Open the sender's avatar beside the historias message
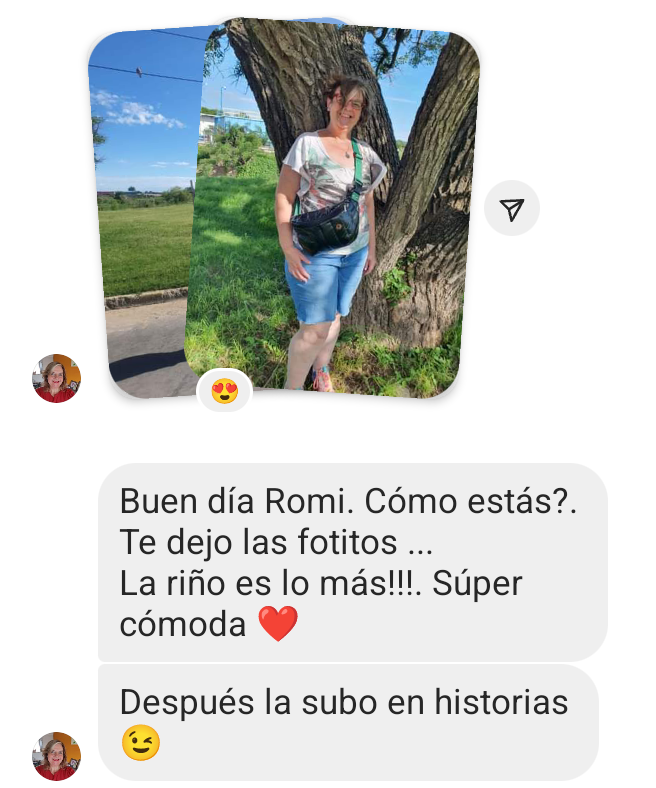This screenshot has width=656, height=788. 57,755
